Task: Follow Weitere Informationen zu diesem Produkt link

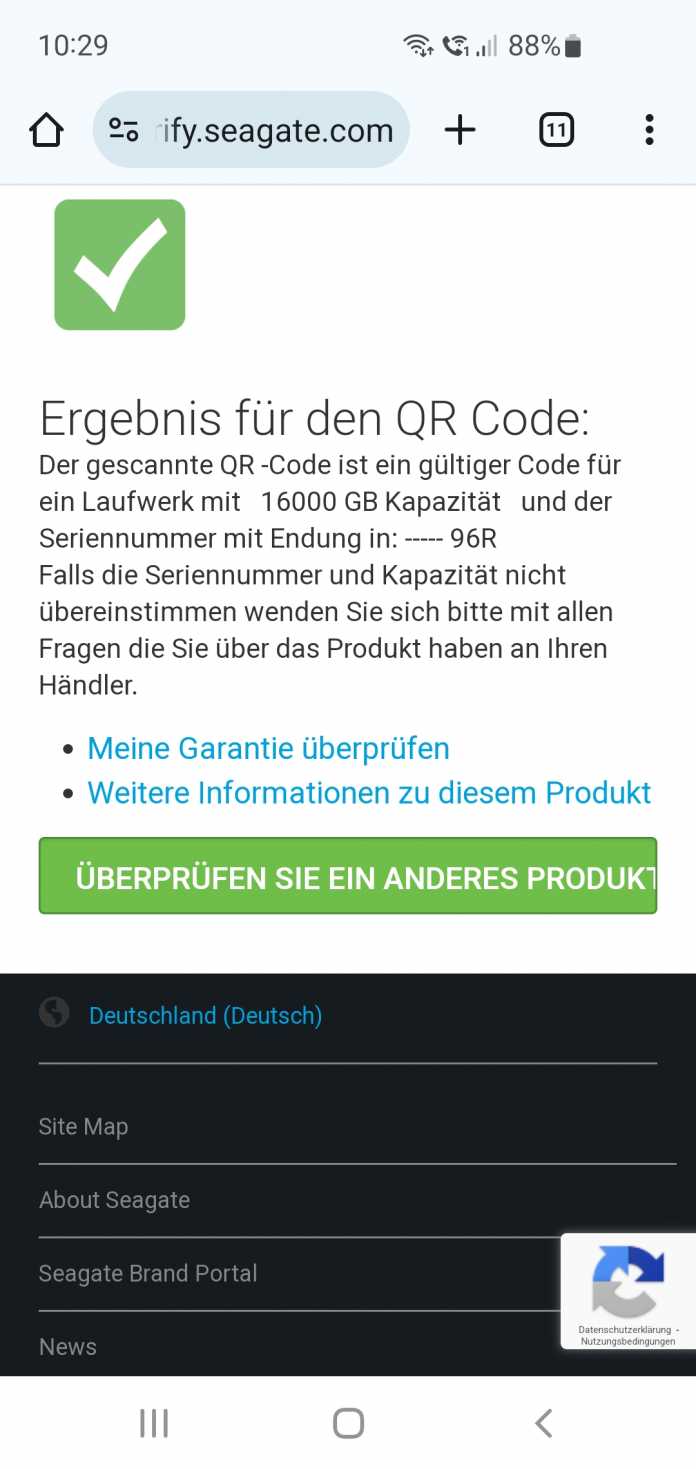Action: tap(369, 793)
